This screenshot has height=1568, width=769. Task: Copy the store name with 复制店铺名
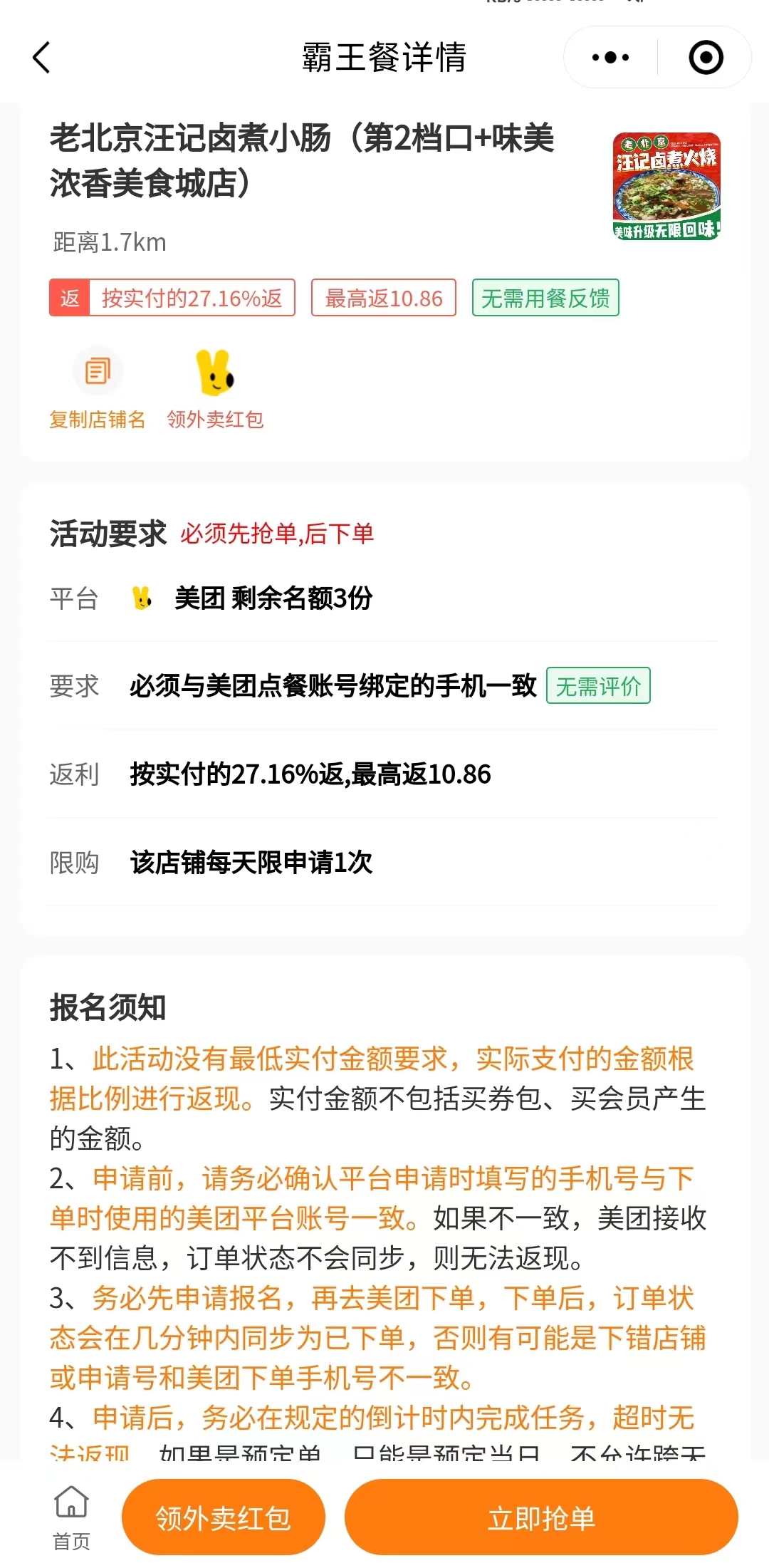(98, 388)
